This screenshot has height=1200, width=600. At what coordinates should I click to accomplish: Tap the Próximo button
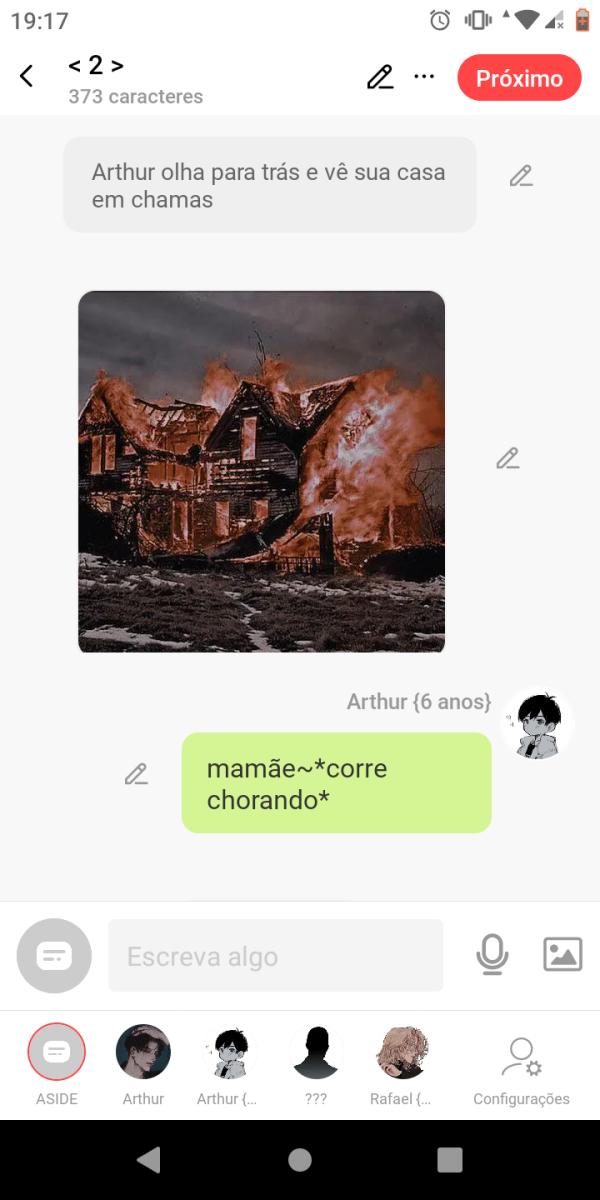(x=519, y=78)
